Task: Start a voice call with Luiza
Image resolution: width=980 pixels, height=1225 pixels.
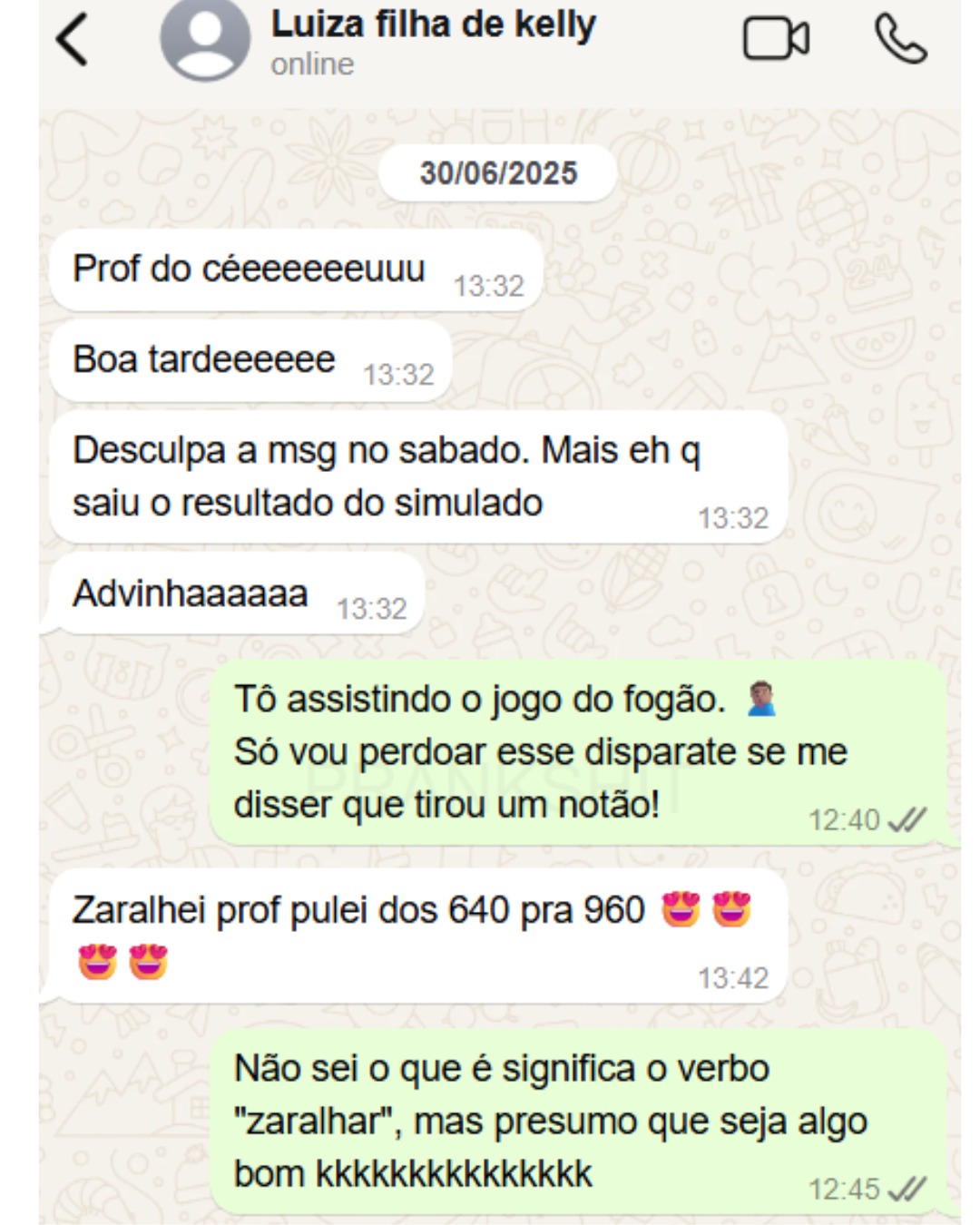Action: pyautogui.click(x=899, y=39)
